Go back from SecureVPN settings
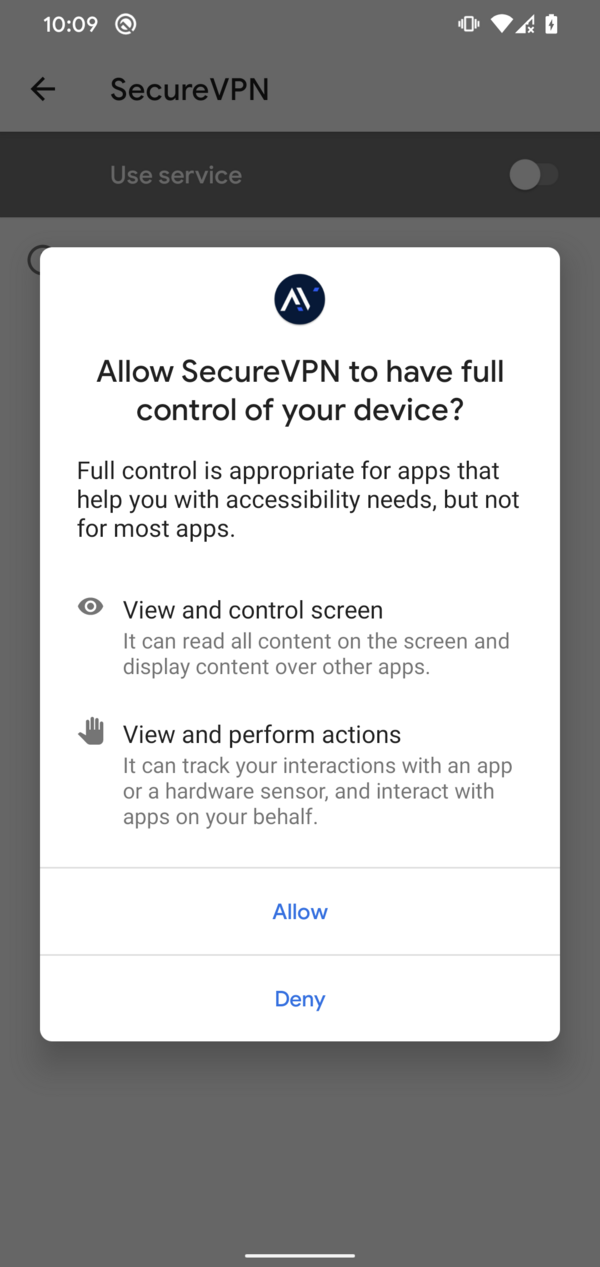This screenshot has height=1267, width=600. 43,89
